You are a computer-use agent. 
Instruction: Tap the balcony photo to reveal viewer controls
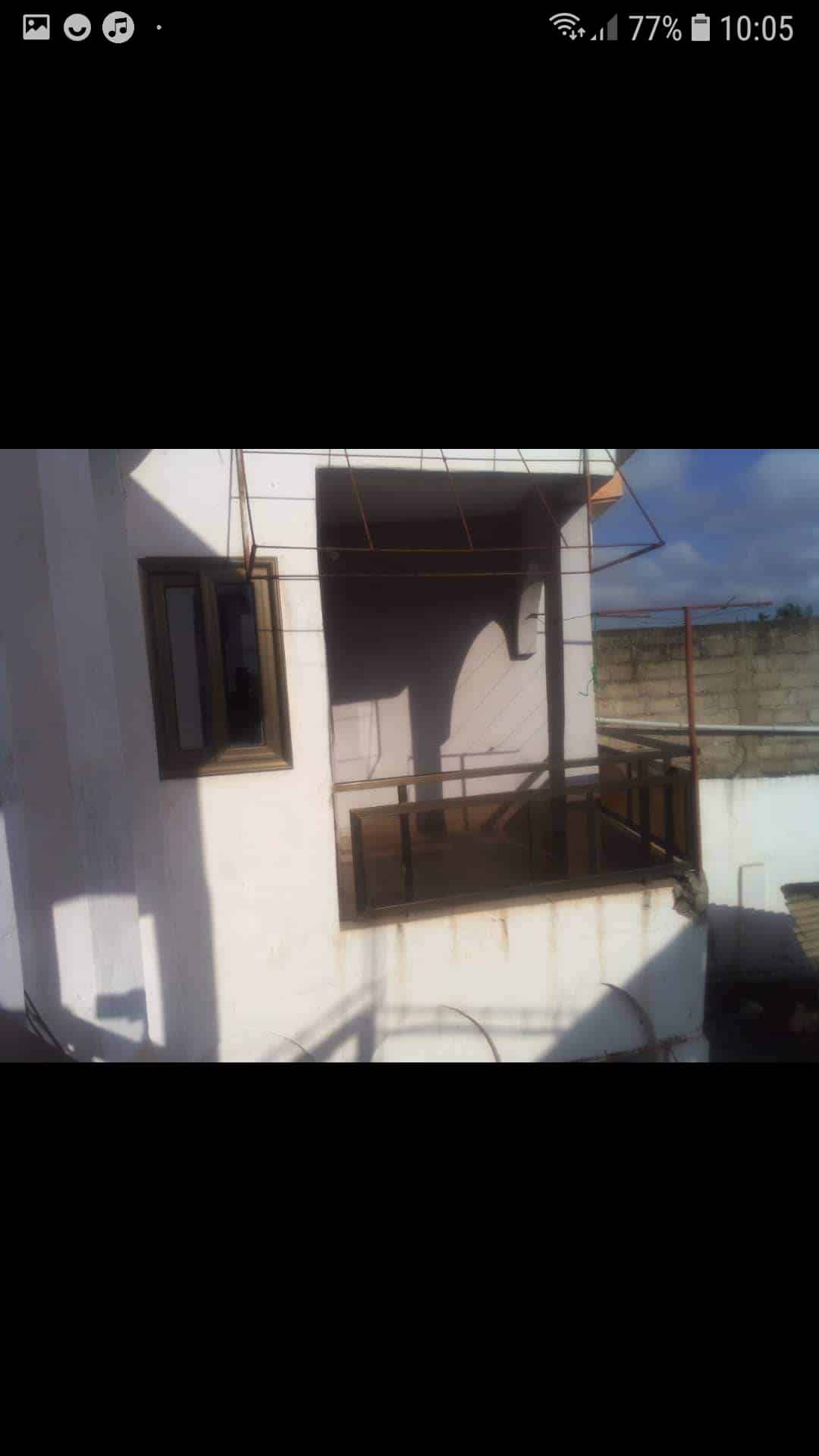pyautogui.click(x=409, y=755)
